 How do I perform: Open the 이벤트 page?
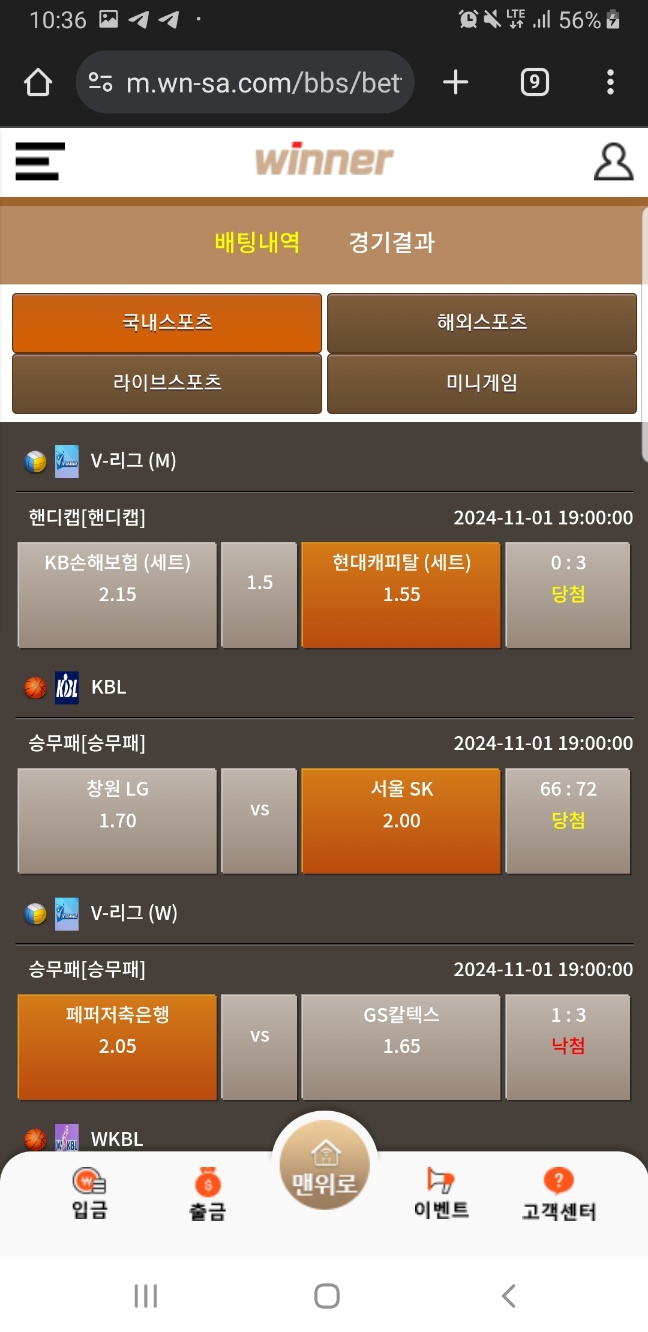point(441,1195)
